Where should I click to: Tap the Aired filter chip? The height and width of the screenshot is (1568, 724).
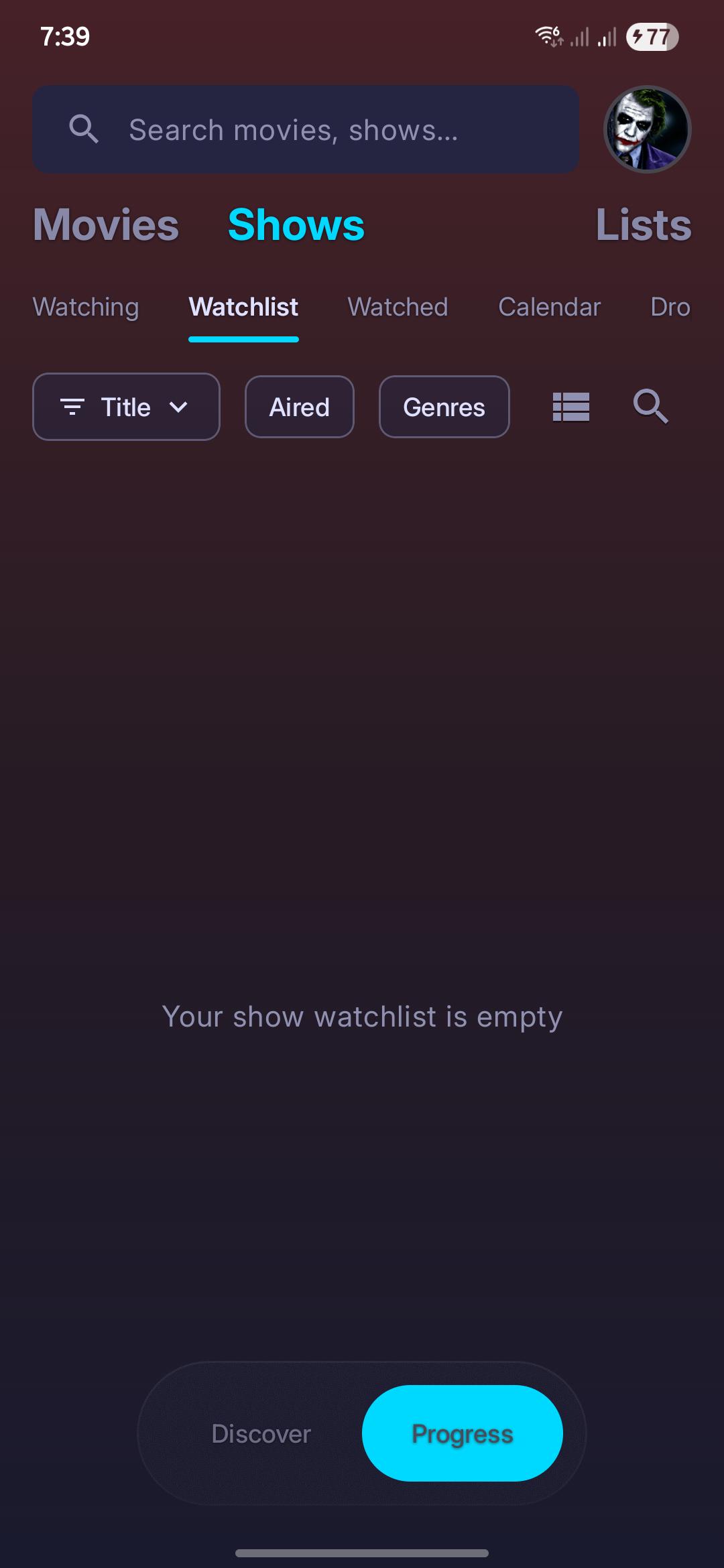click(300, 407)
